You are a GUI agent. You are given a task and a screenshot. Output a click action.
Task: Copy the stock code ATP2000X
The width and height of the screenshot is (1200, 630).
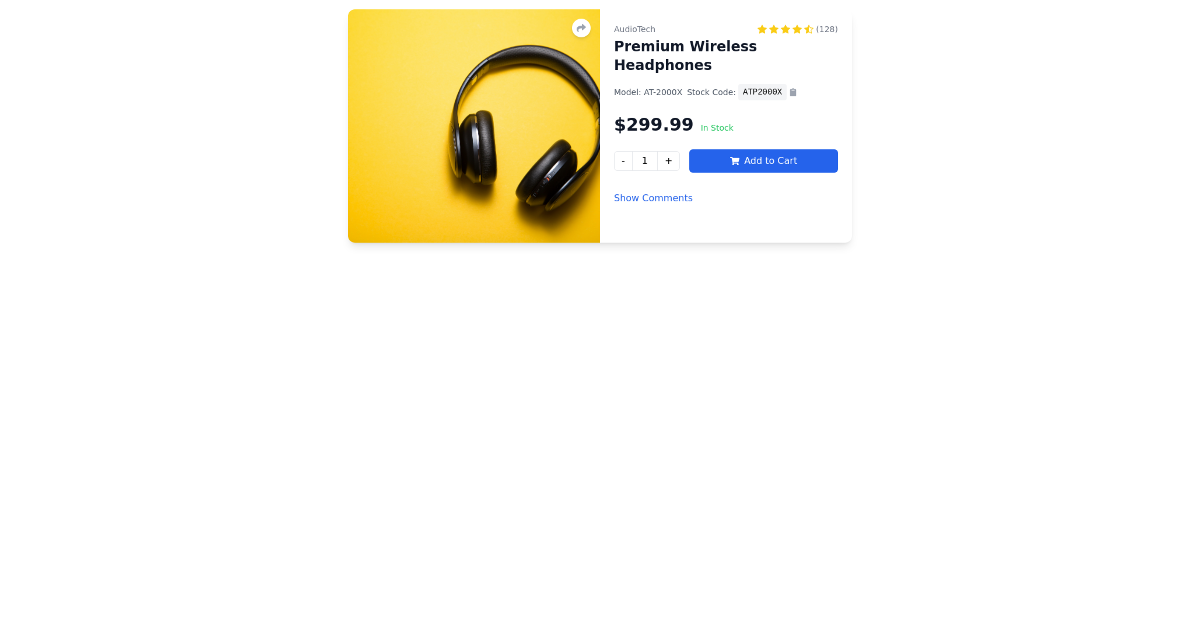point(793,92)
